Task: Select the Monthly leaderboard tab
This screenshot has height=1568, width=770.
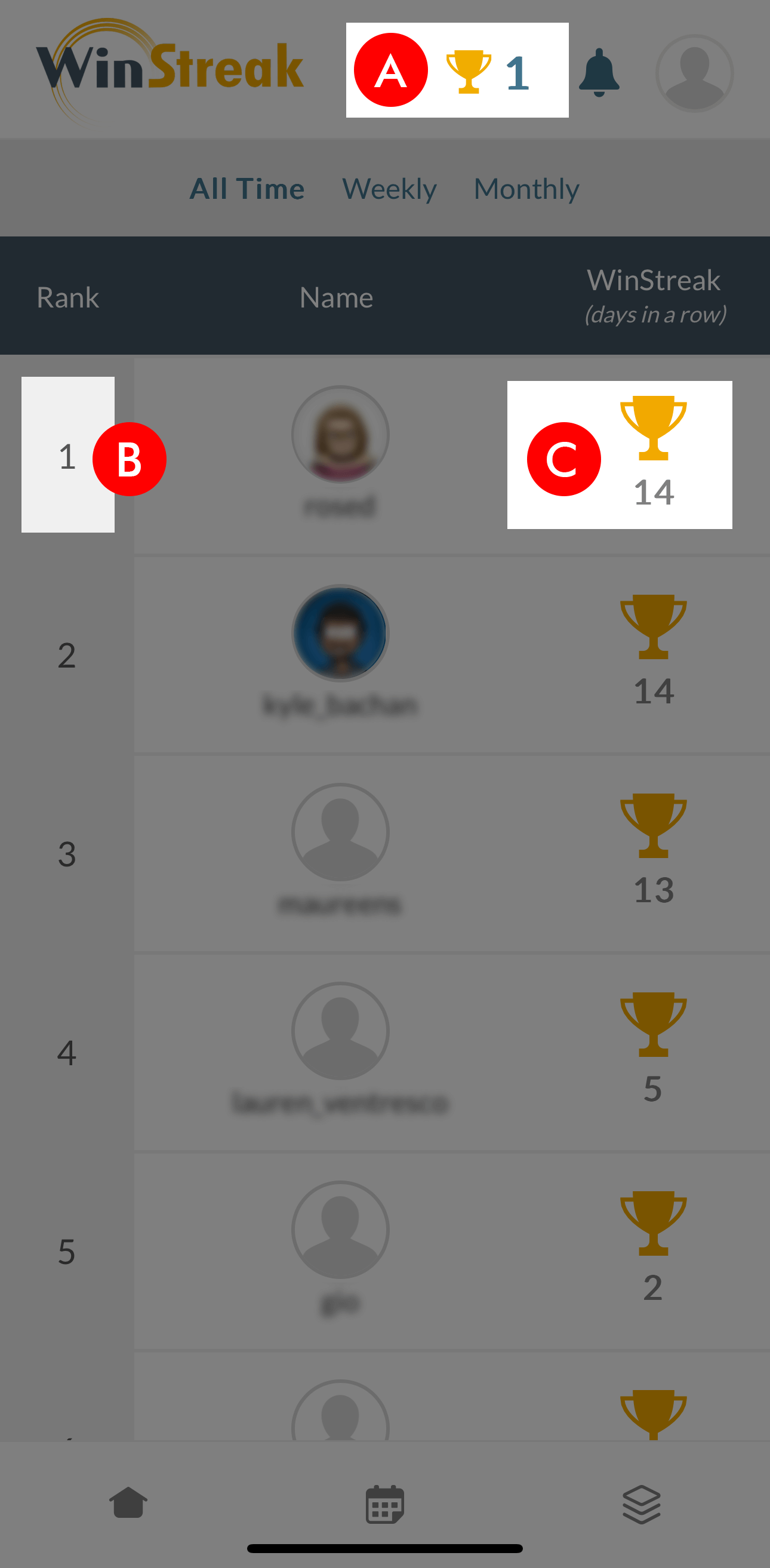Action: (526, 189)
